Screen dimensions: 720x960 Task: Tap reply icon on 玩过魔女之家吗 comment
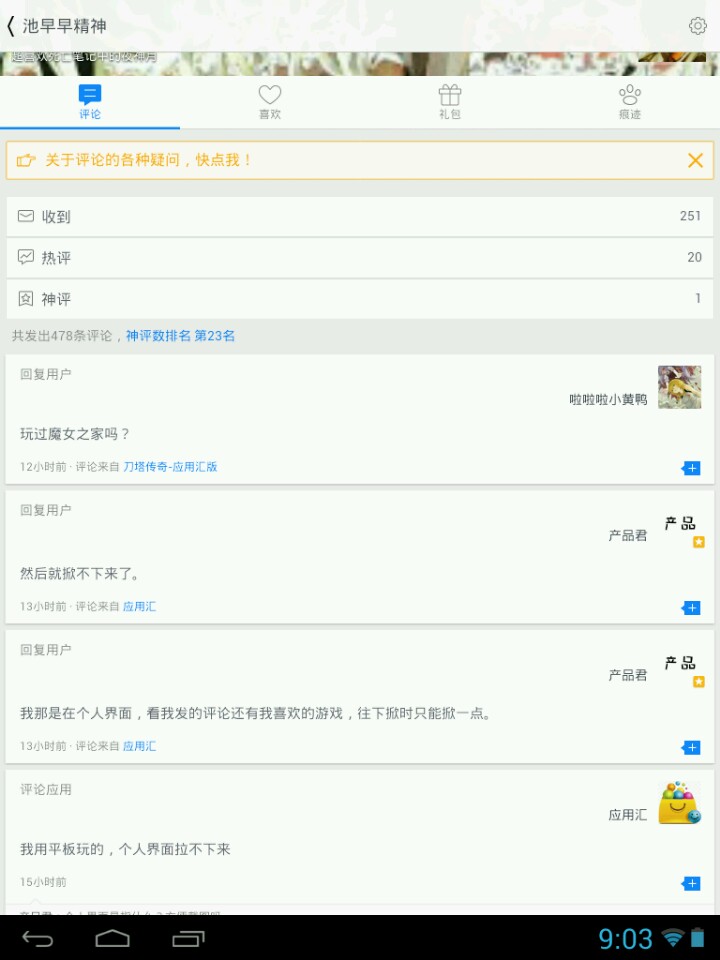click(x=690, y=468)
